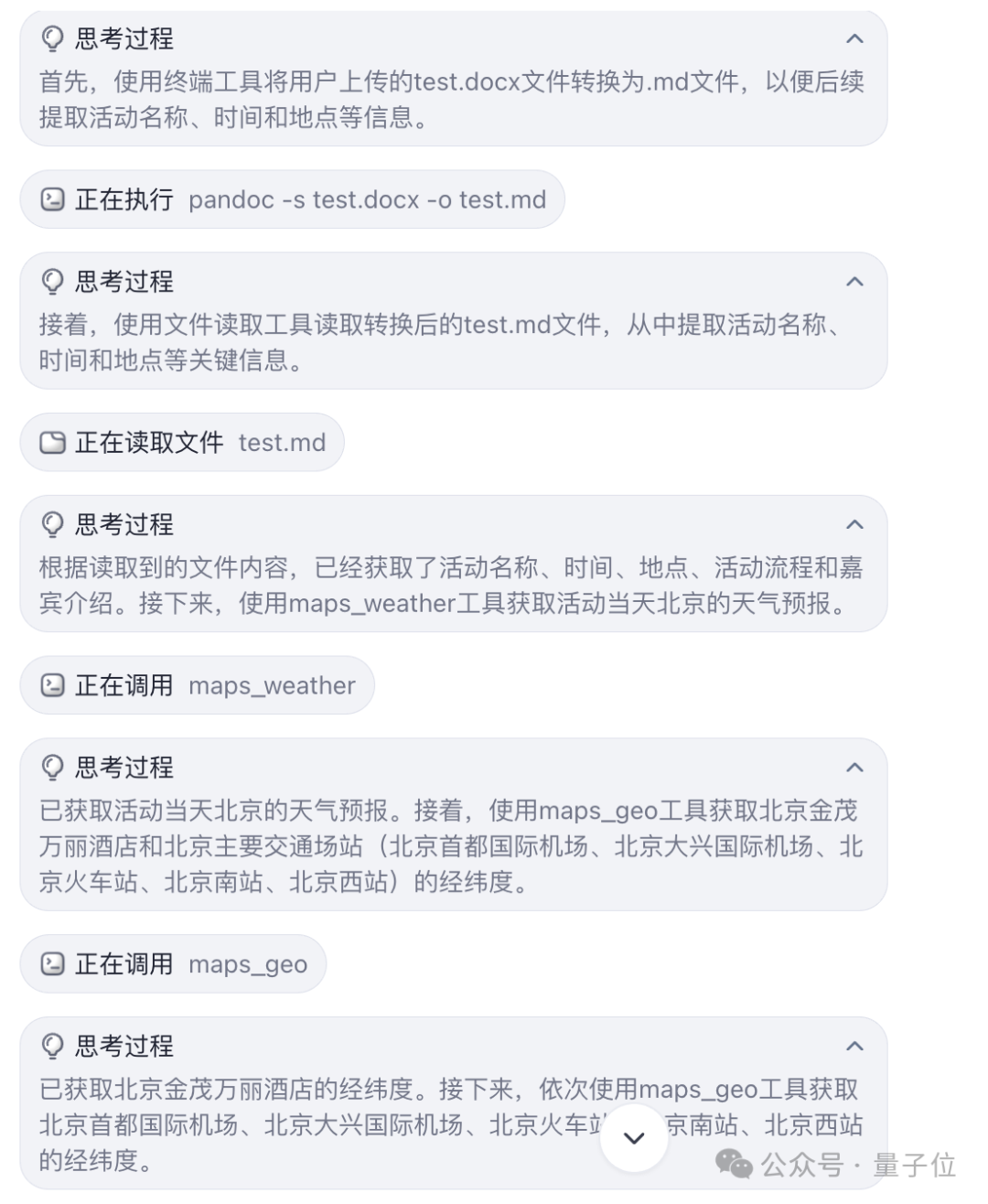The image size is (988, 1204).
Task: Collapse the thinking block mentioning maps_weather tool
Action: (854, 524)
